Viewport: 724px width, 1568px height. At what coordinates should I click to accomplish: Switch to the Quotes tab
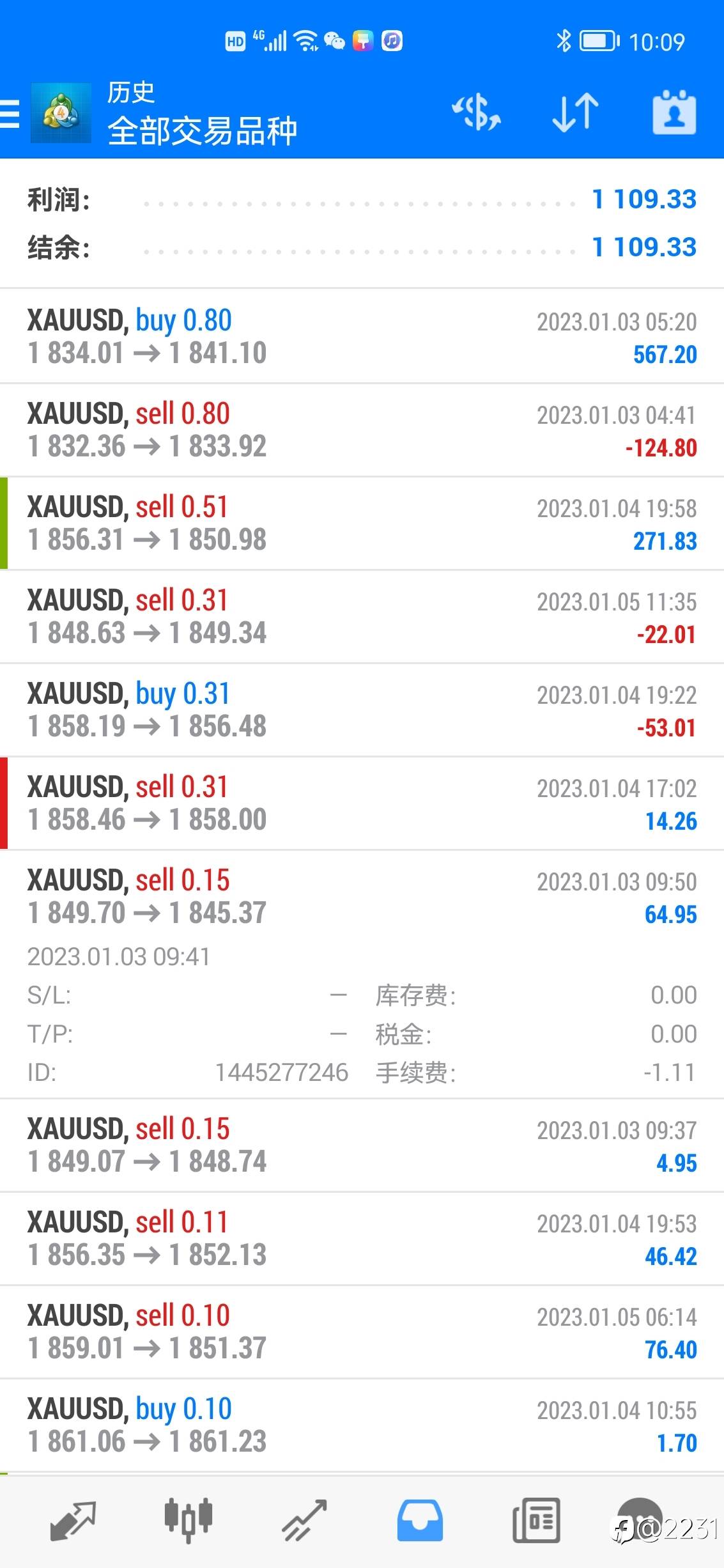(x=73, y=1520)
